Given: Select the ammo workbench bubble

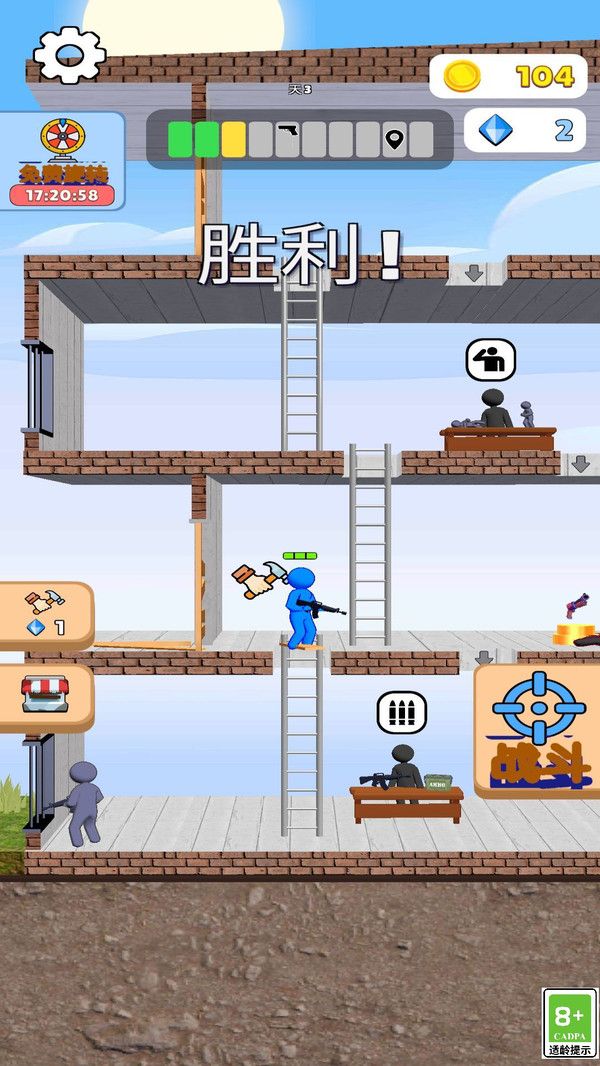Looking at the screenshot, I should coord(402,712).
